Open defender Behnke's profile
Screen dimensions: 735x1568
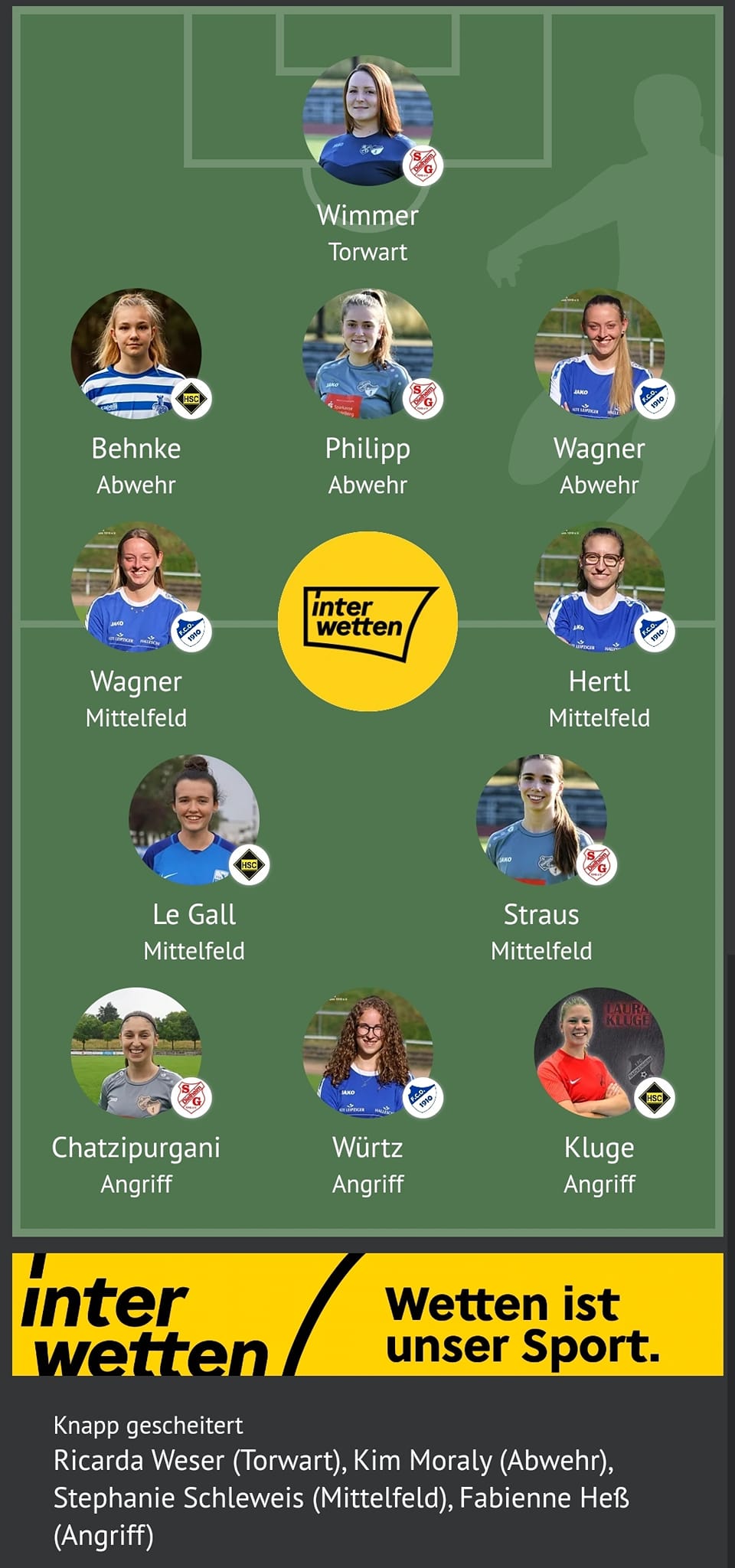click(x=136, y=354)
